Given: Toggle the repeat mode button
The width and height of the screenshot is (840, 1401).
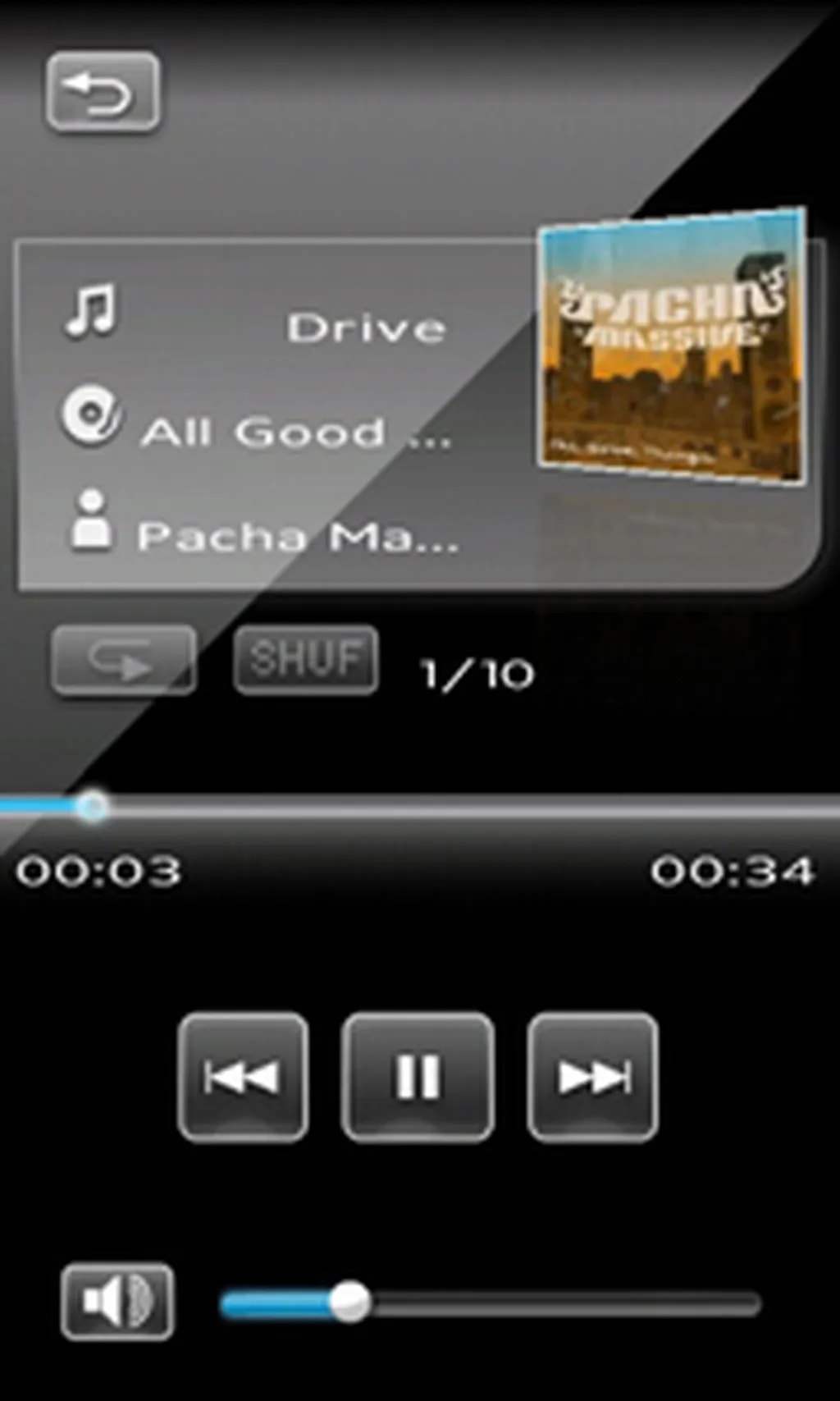Looking at the screenshot, I should tap(124, 660).
